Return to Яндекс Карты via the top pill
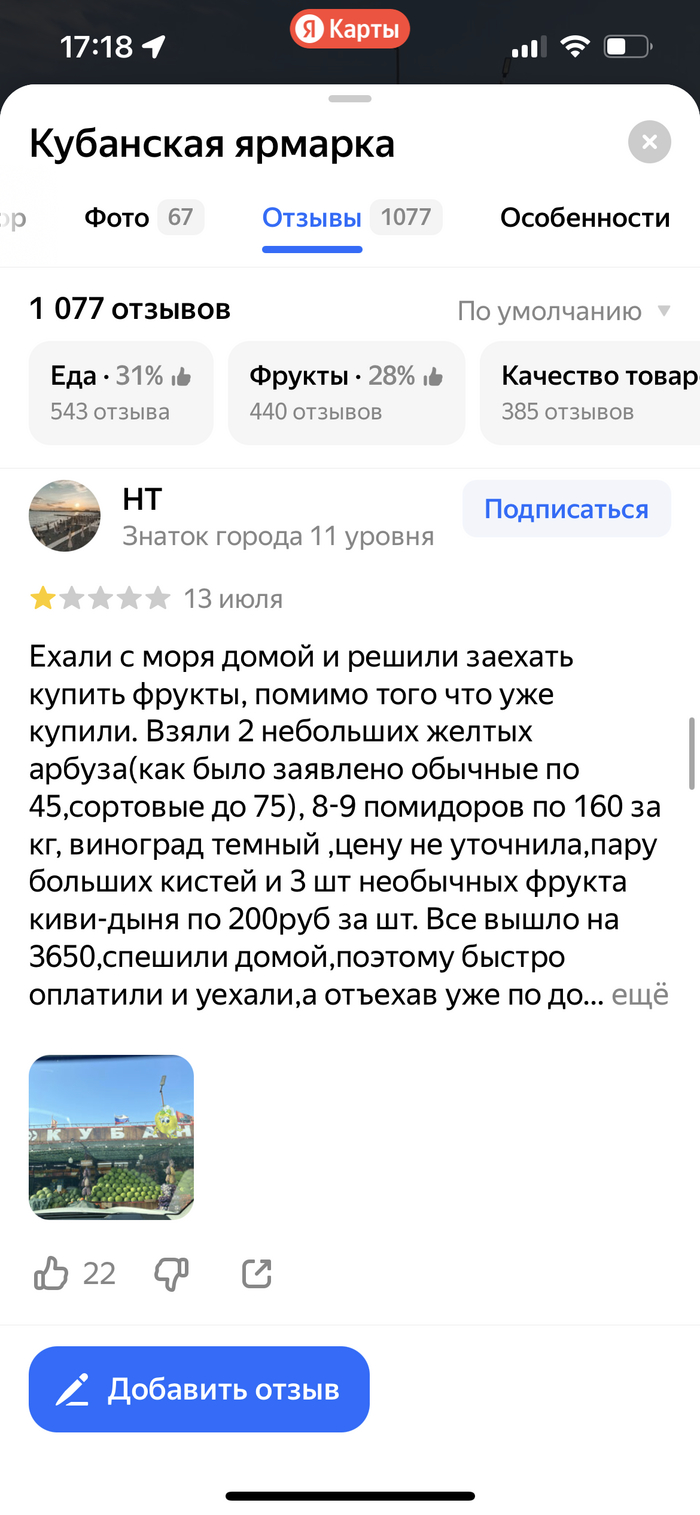 click(350, 29)
